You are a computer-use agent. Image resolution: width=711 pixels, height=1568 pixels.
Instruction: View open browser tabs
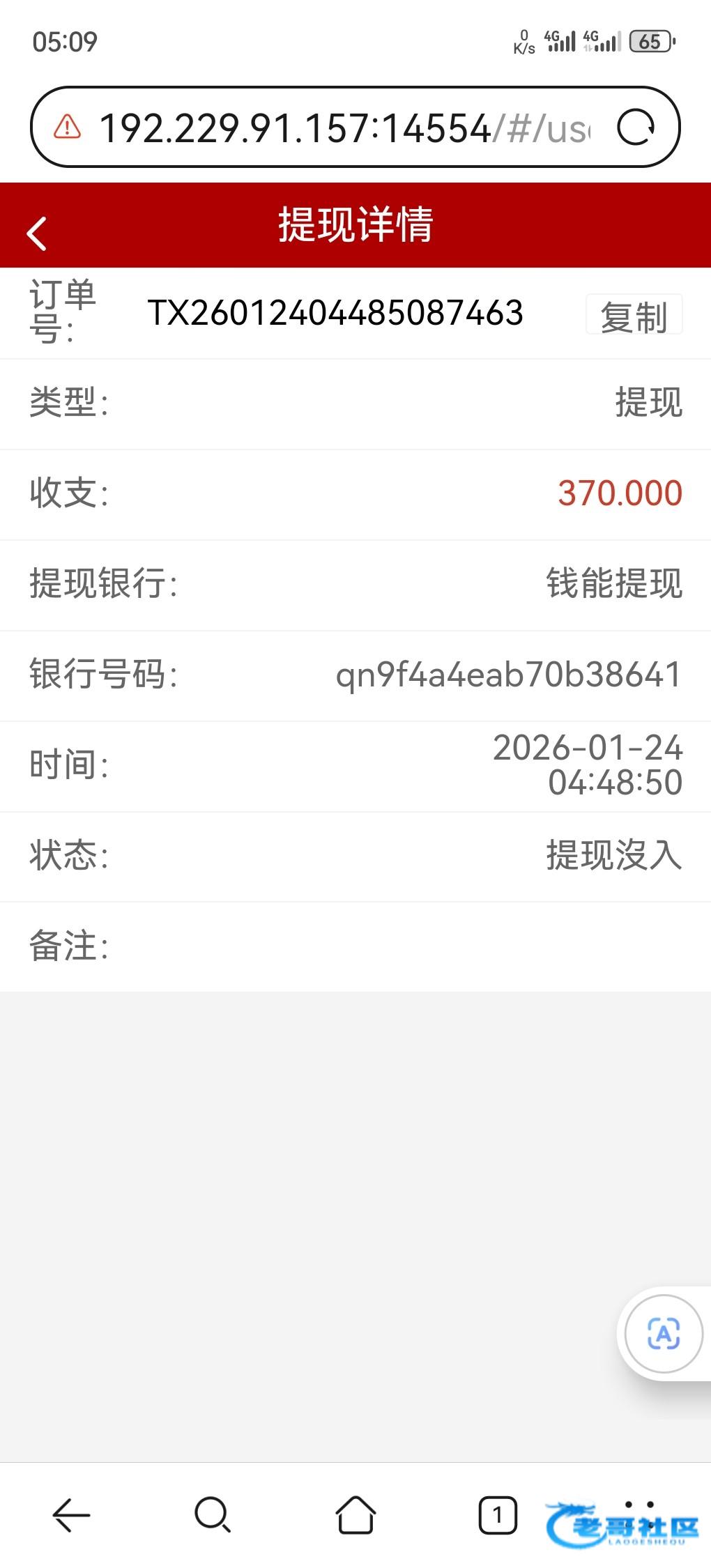tap(498, 1514)
